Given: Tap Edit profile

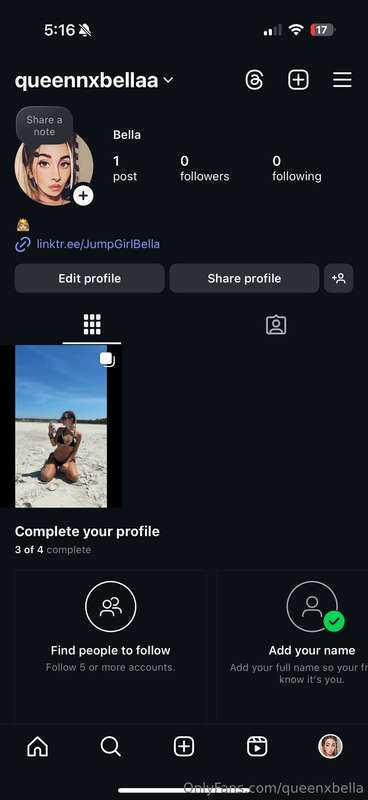Looking at the screenshot, I should [x=89, y=279].
